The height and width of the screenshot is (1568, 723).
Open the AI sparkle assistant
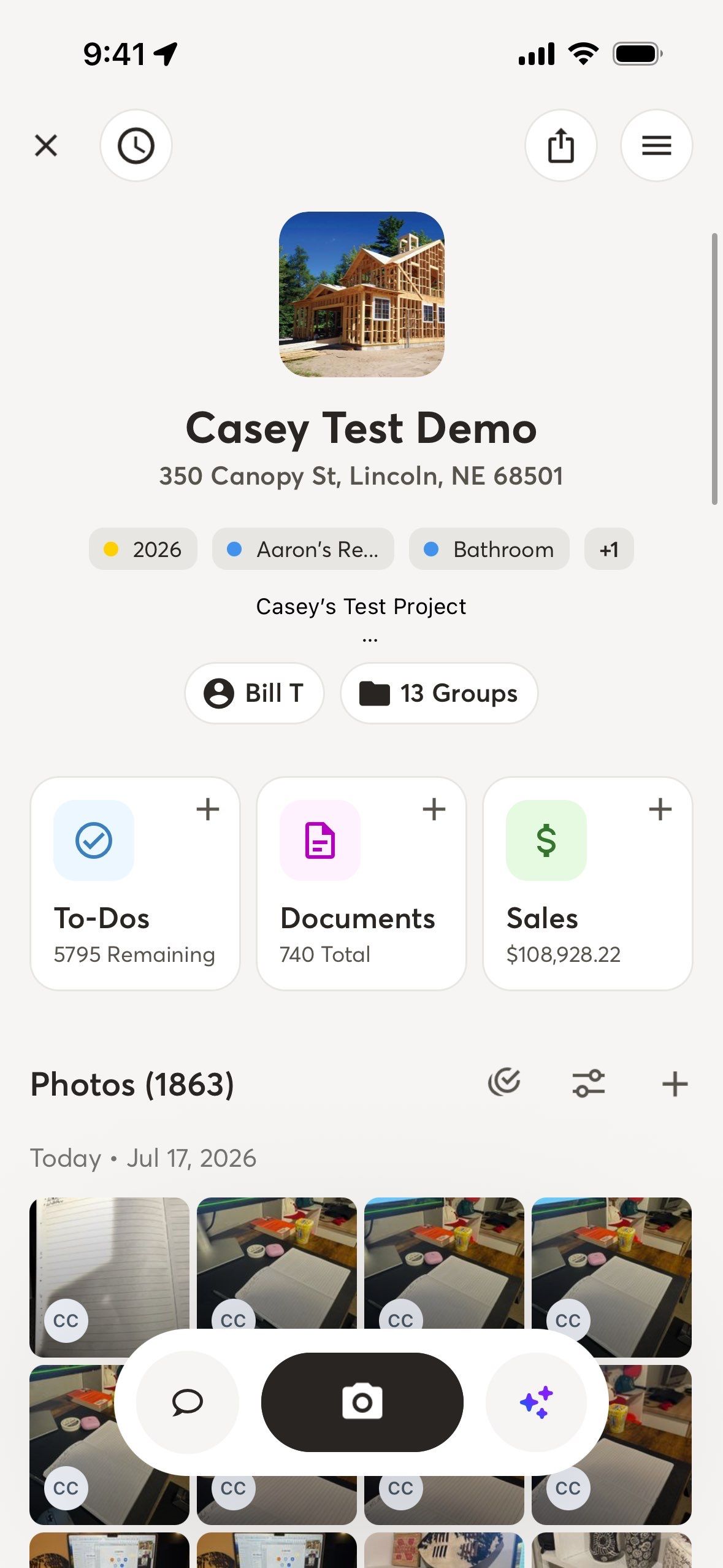pyautogui.click(x=537, y=1402)
